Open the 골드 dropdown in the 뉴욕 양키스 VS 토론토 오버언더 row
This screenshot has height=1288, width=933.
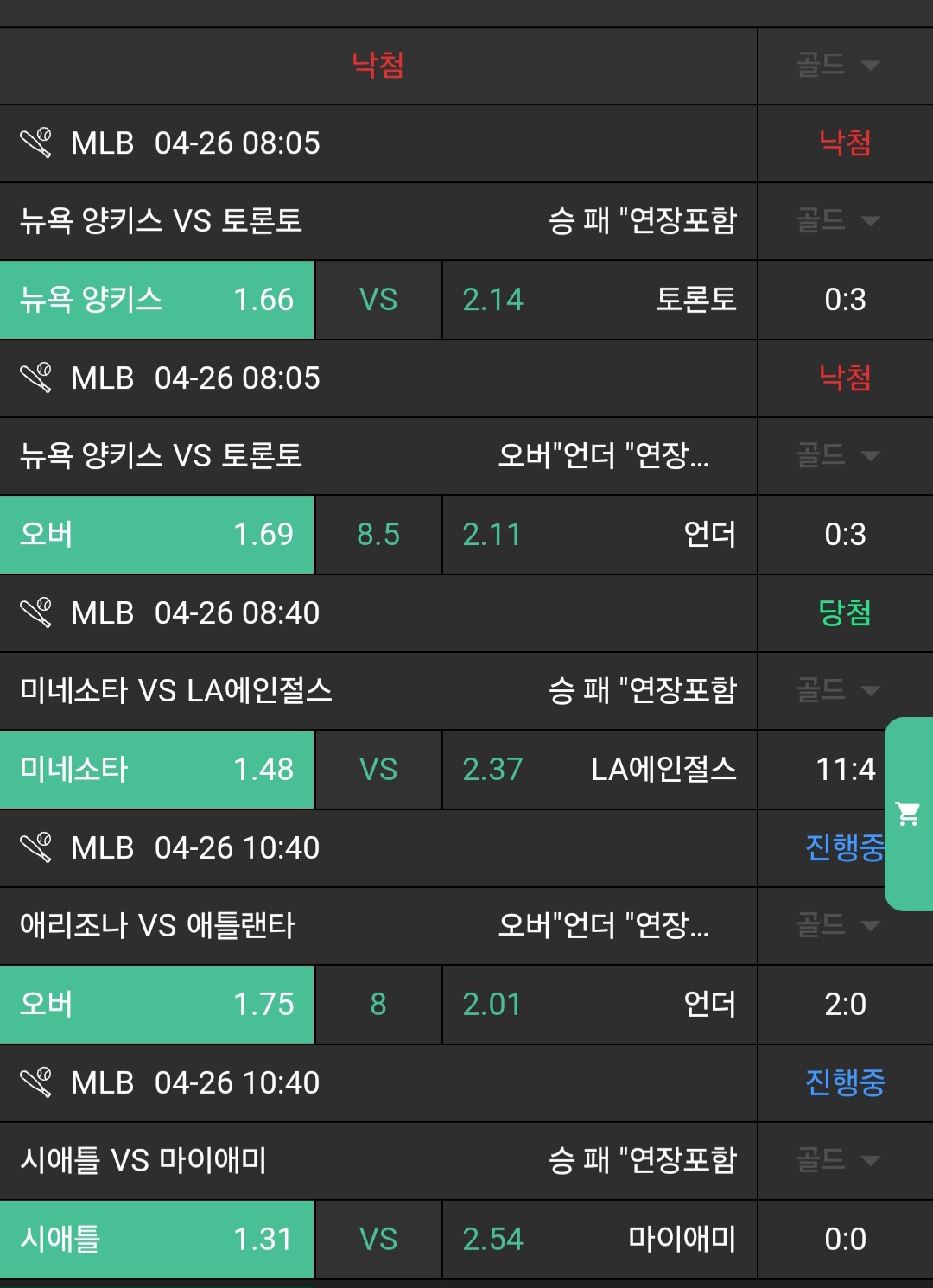click(837, 455)
